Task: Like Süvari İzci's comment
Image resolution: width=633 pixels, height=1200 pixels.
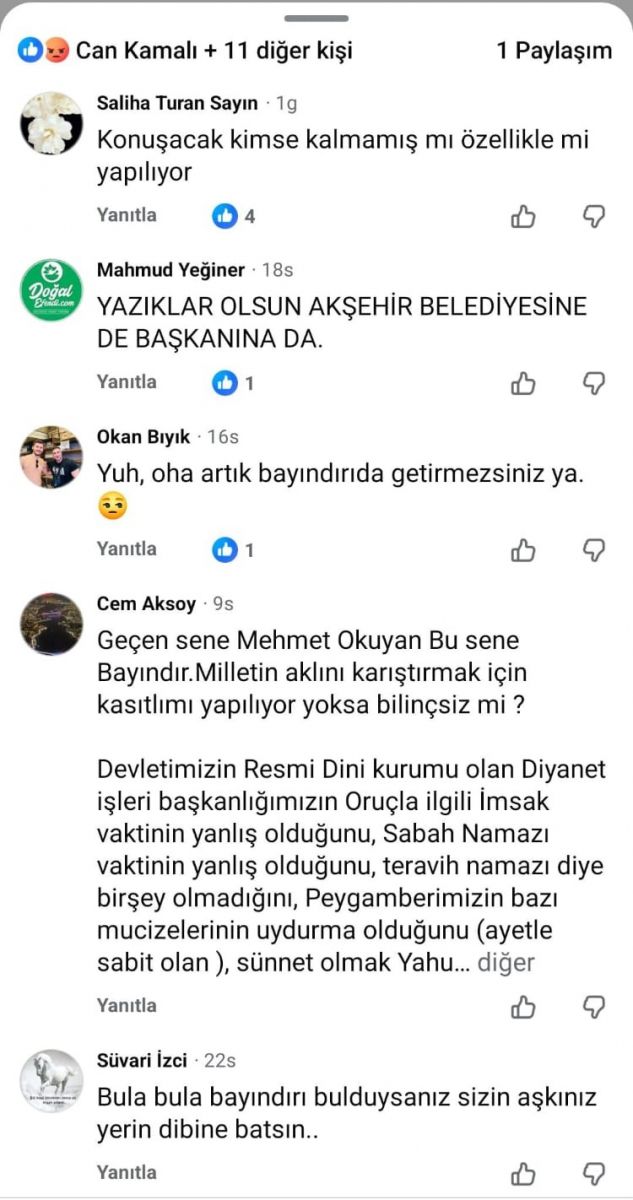Action: click(x=524, y=1173)
